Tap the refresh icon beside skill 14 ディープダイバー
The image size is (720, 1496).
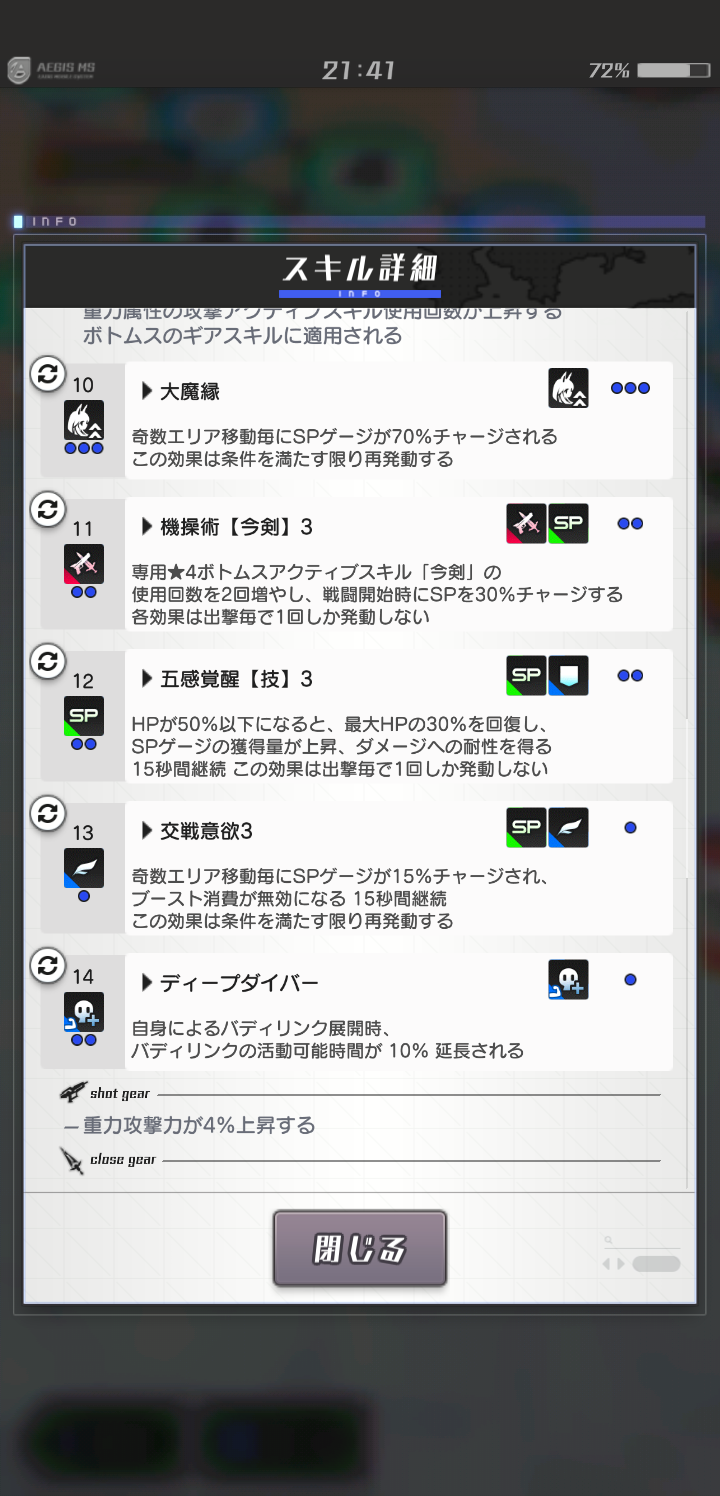[47, 965]
